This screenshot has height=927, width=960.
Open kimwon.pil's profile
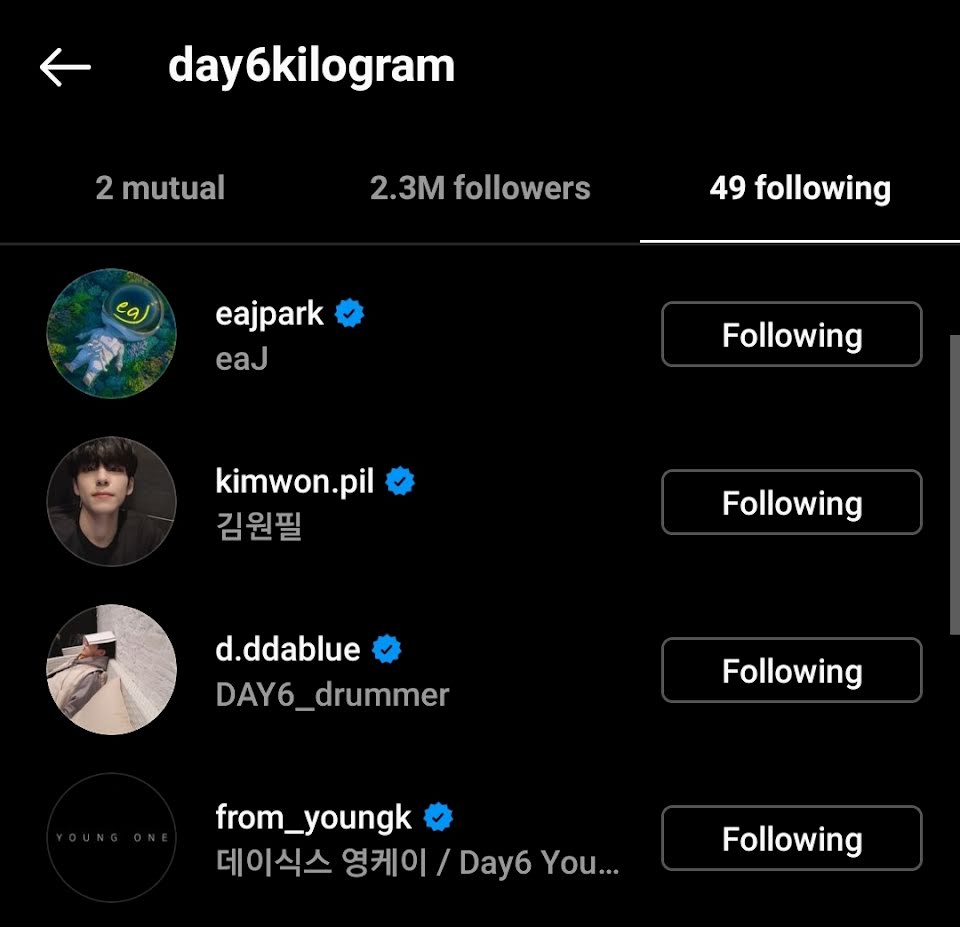click(x=294, y=482)
